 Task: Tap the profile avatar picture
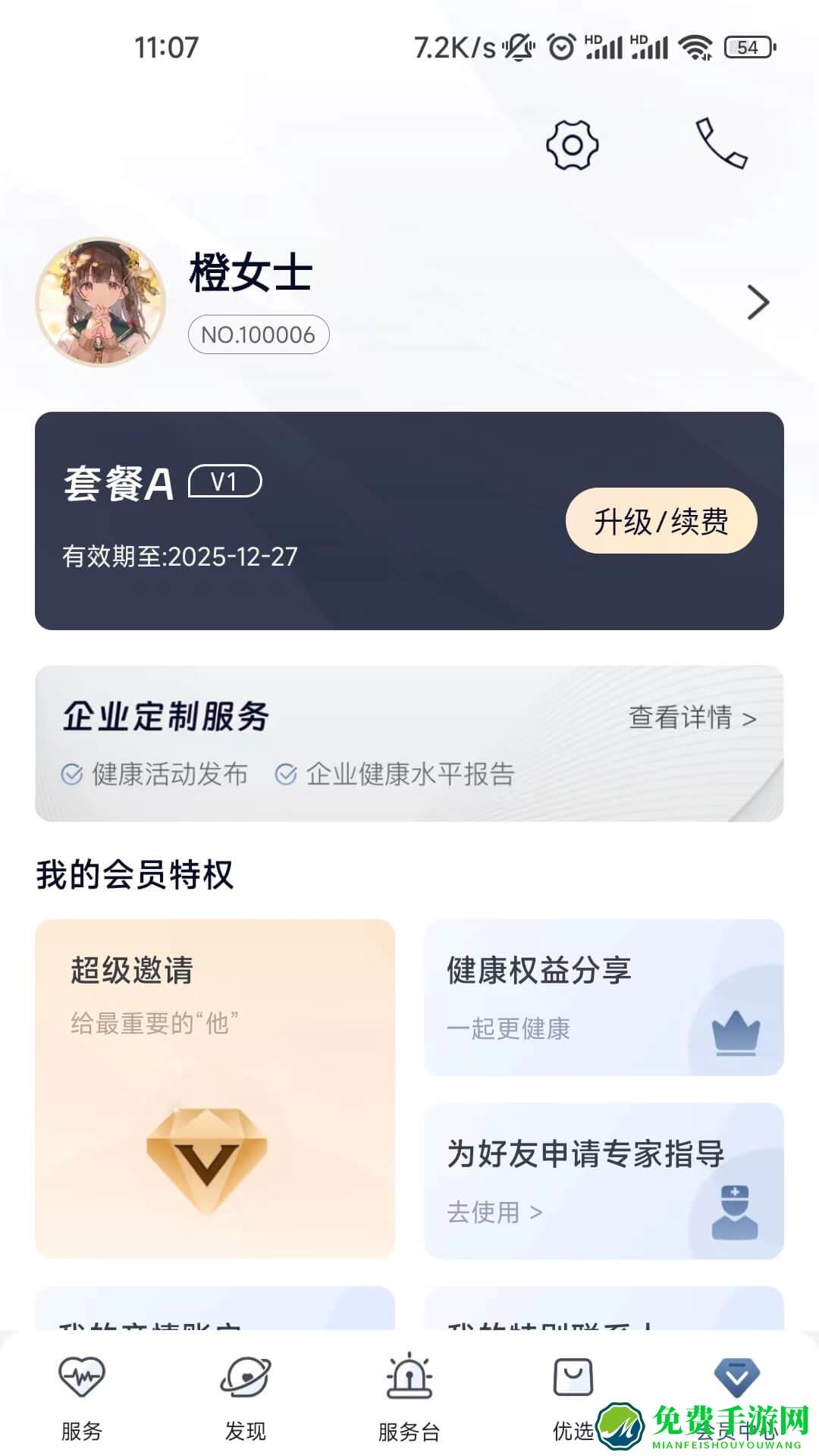[100, 303]
